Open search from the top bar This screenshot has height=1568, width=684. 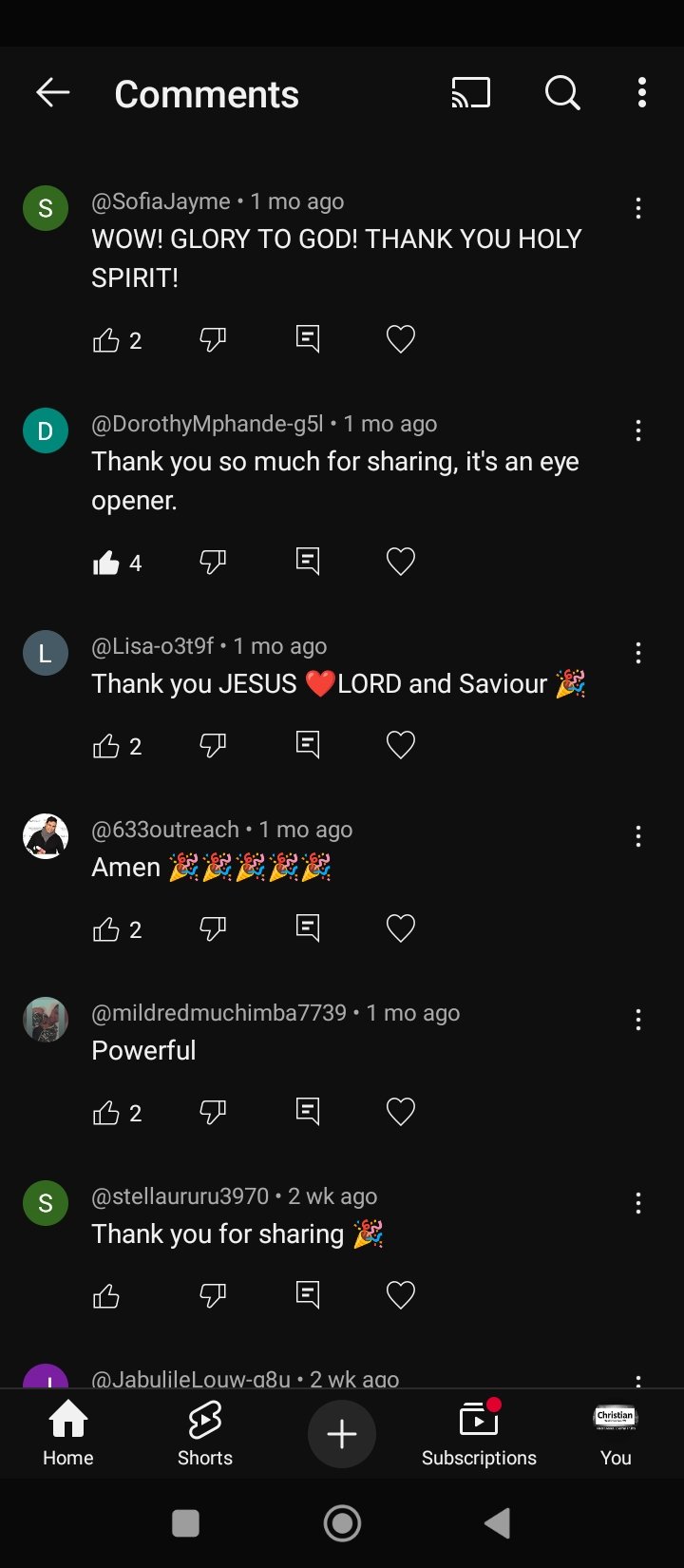[x=562, y=92]
